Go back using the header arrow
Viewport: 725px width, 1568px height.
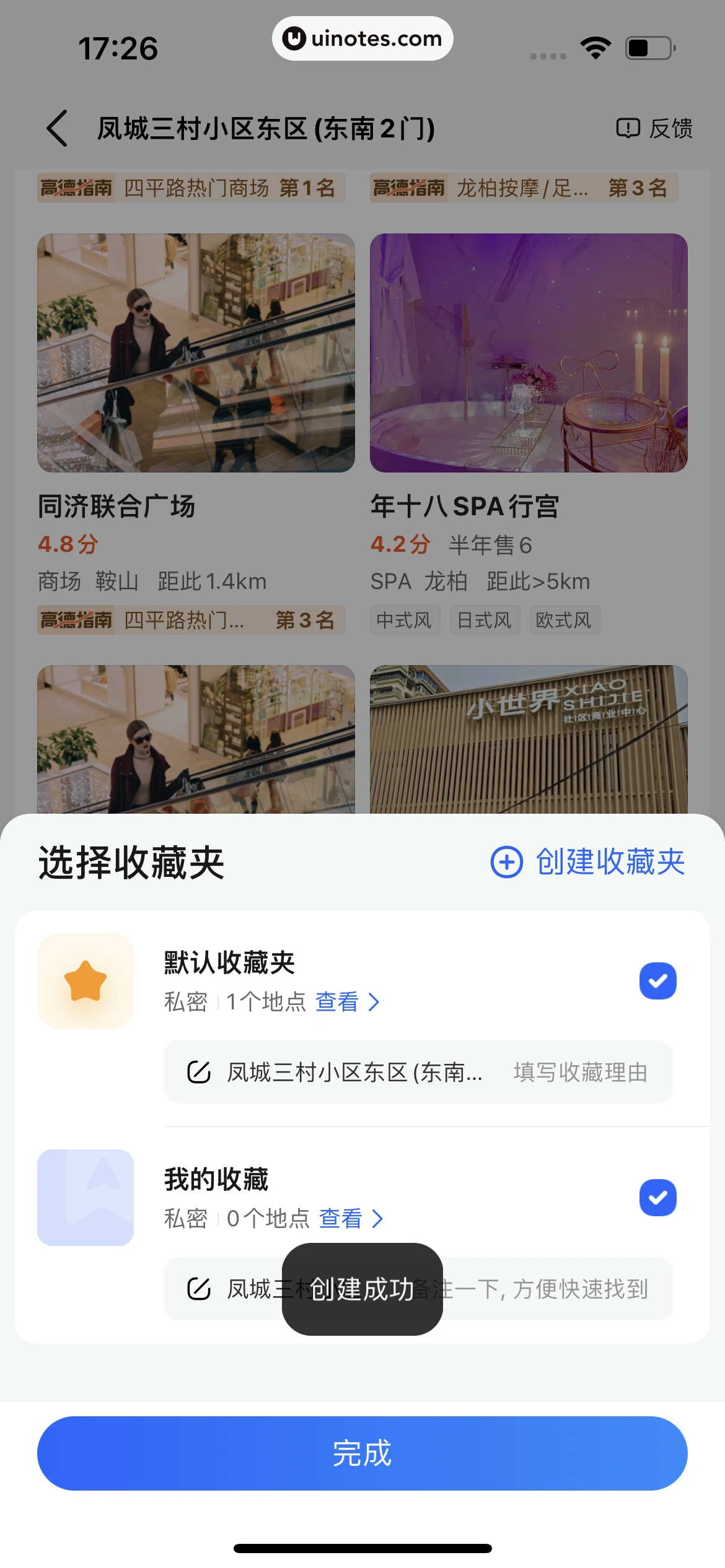(x=57, y=128)
